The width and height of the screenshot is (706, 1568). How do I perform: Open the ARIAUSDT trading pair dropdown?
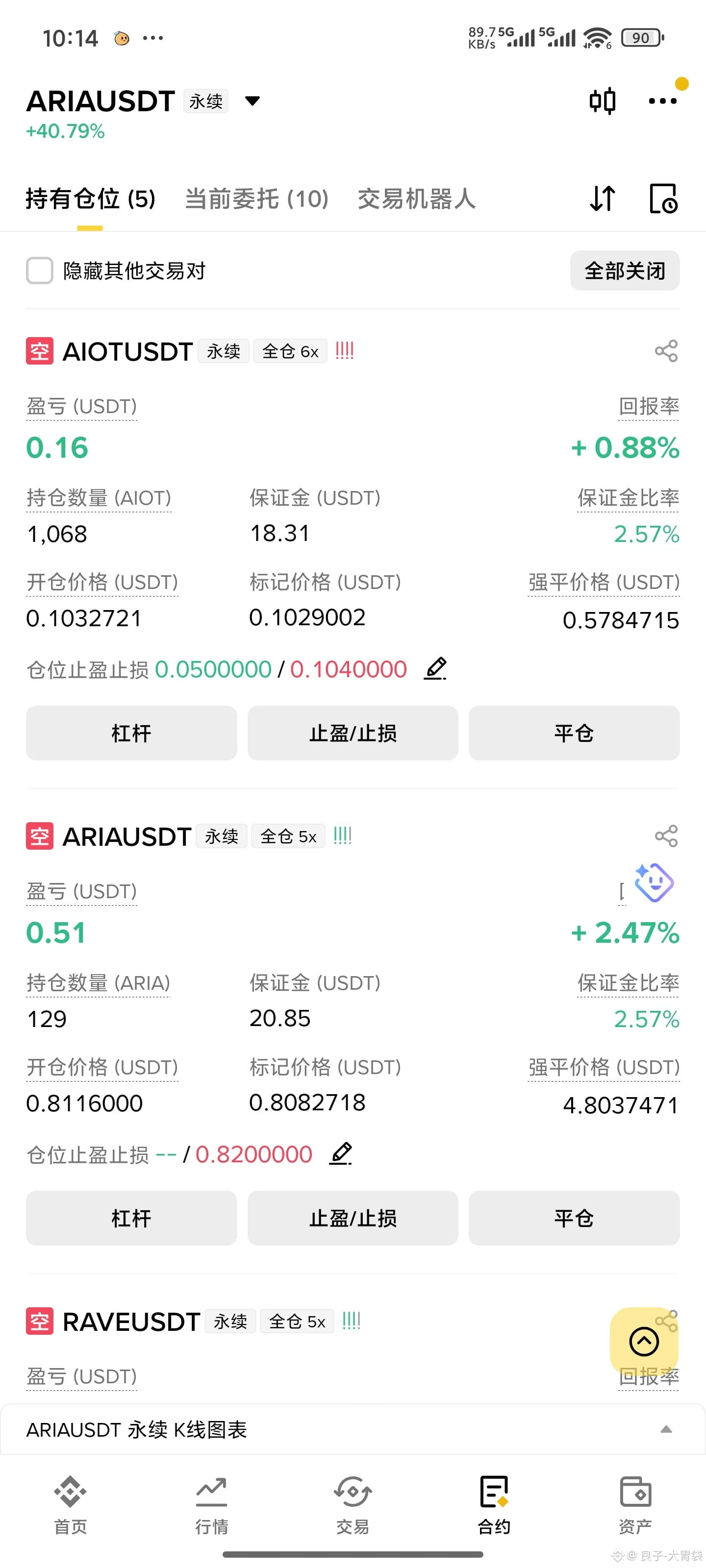tap(252, 101)
